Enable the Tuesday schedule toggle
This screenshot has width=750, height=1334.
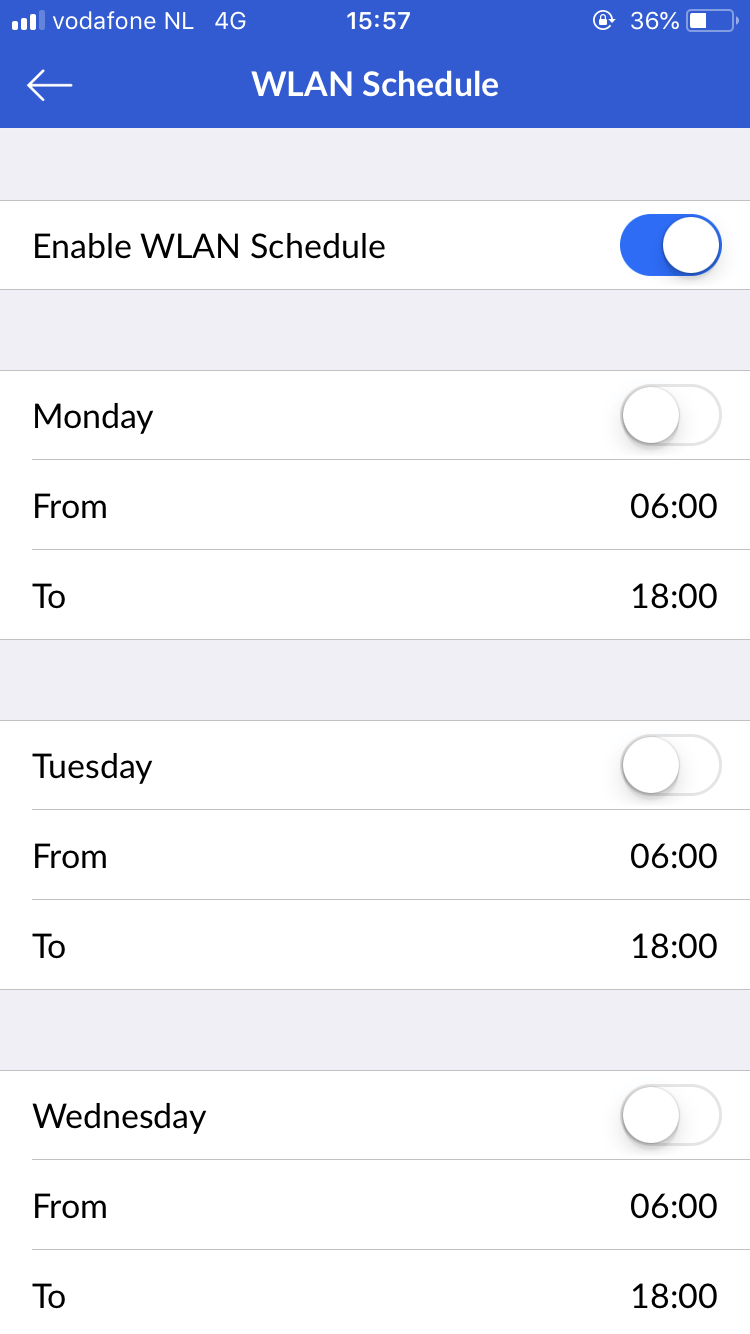pos(670,765)
